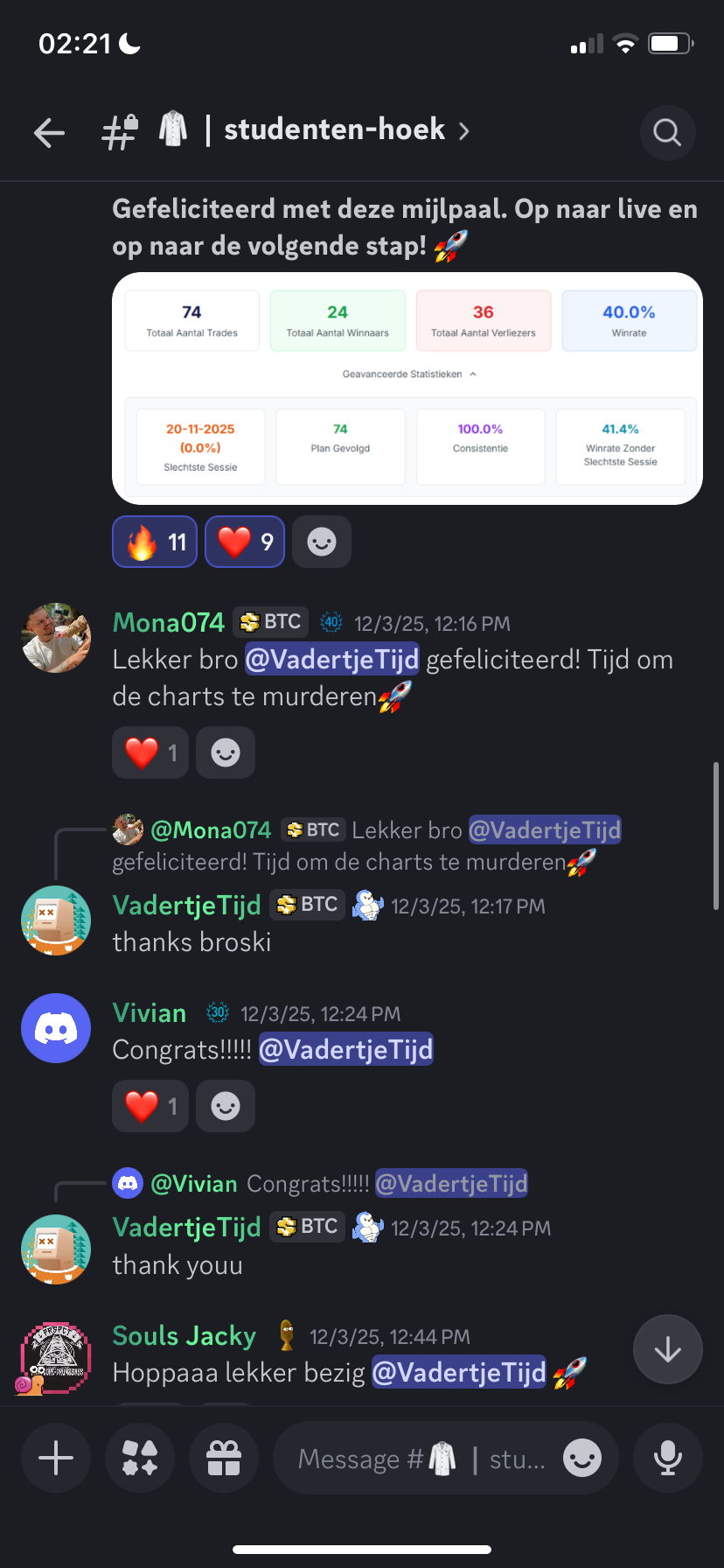Screen dimensions: 724x1568
Task: Record a voice message
Action: (x=667, y=1459)
